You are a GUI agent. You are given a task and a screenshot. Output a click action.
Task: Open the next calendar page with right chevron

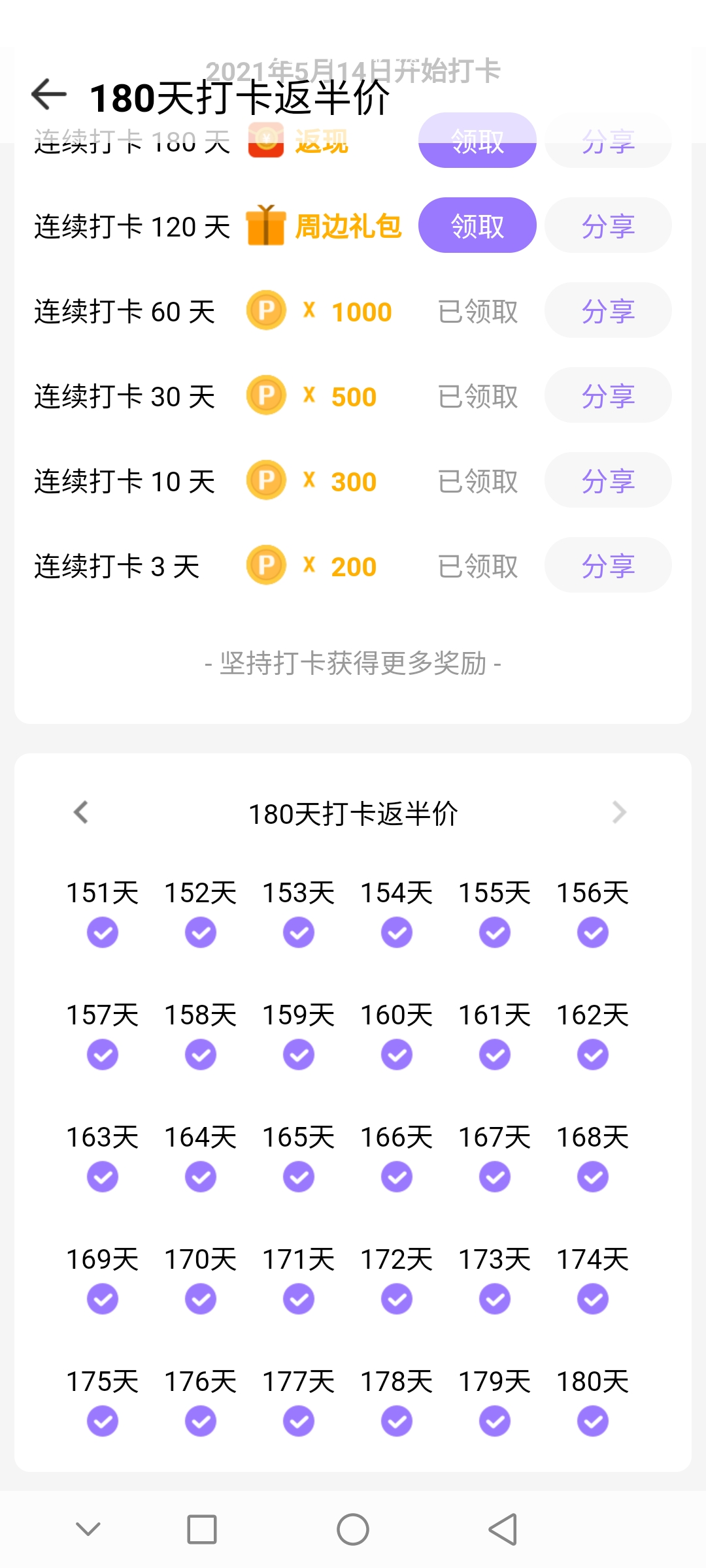(x=620, y=812)
